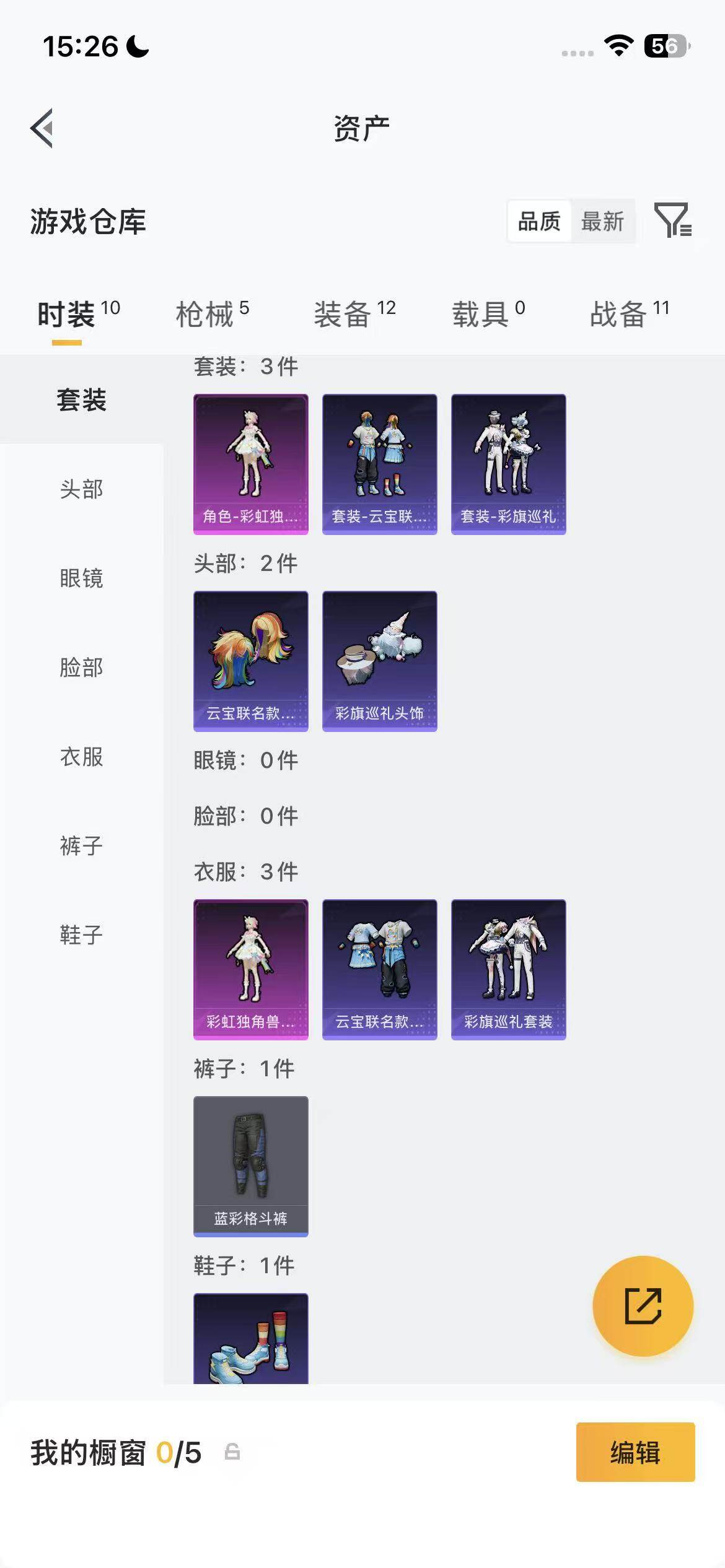725x1568 pixels.
Task: Open the 彩旗巡礼头饰 item tile
Action: coord(380,661)
